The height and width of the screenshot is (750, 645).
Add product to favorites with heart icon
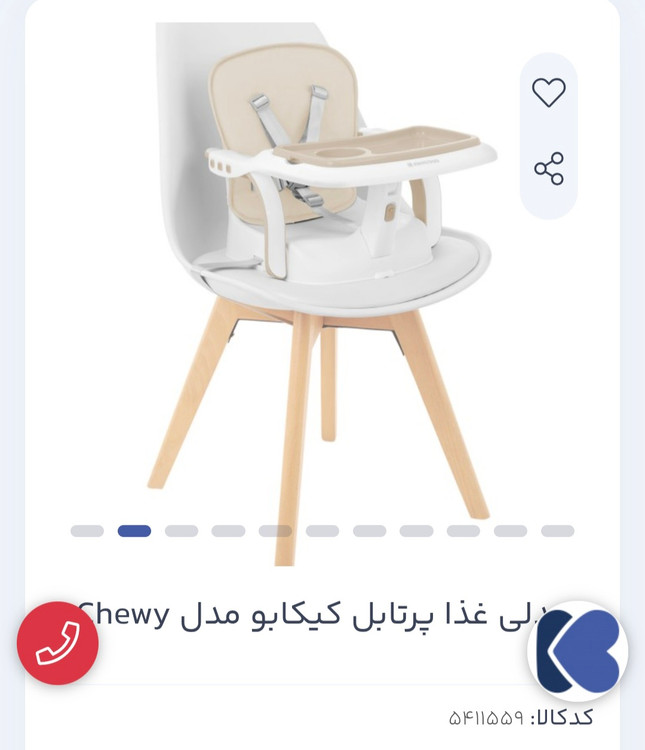tap(548, 92)
